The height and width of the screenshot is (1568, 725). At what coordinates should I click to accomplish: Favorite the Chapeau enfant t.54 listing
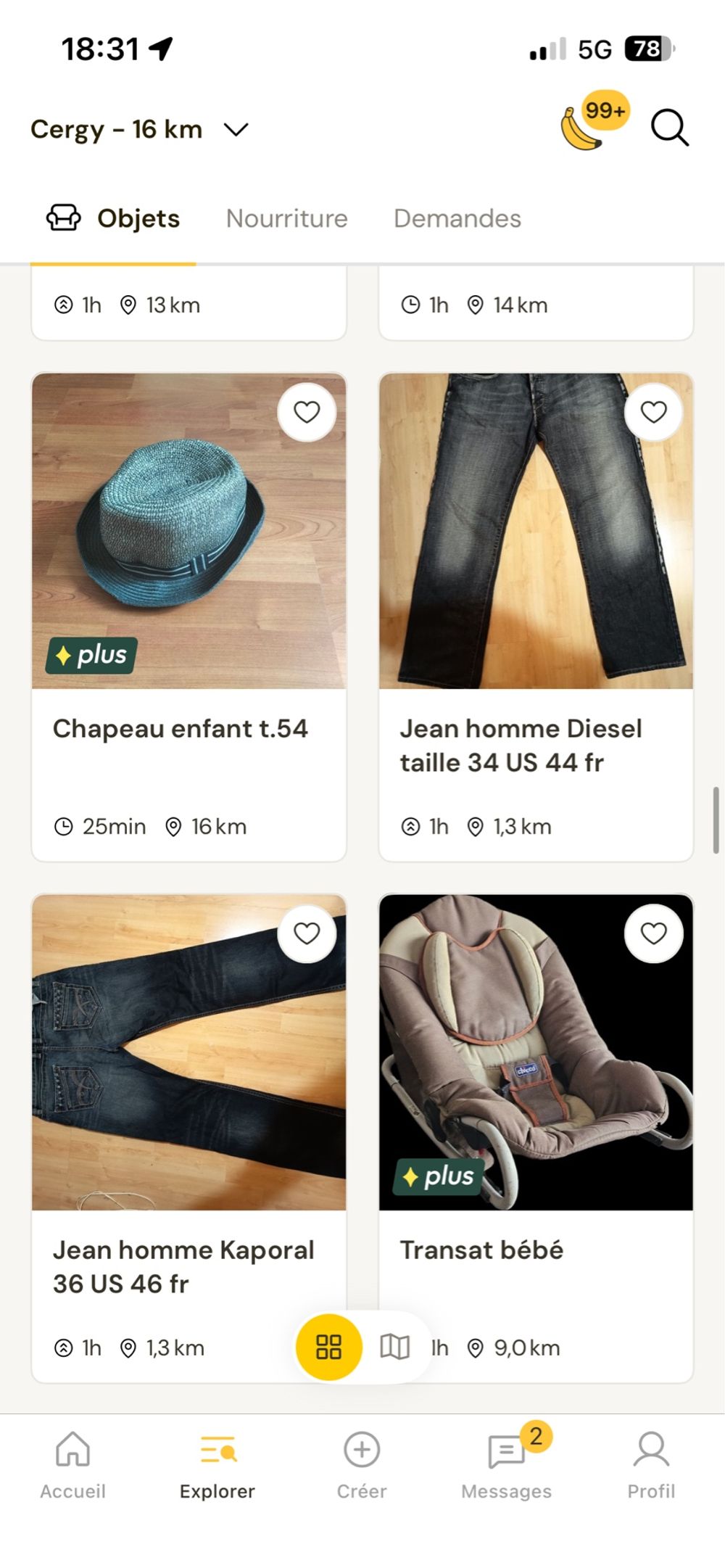click(x=307, y=412)
